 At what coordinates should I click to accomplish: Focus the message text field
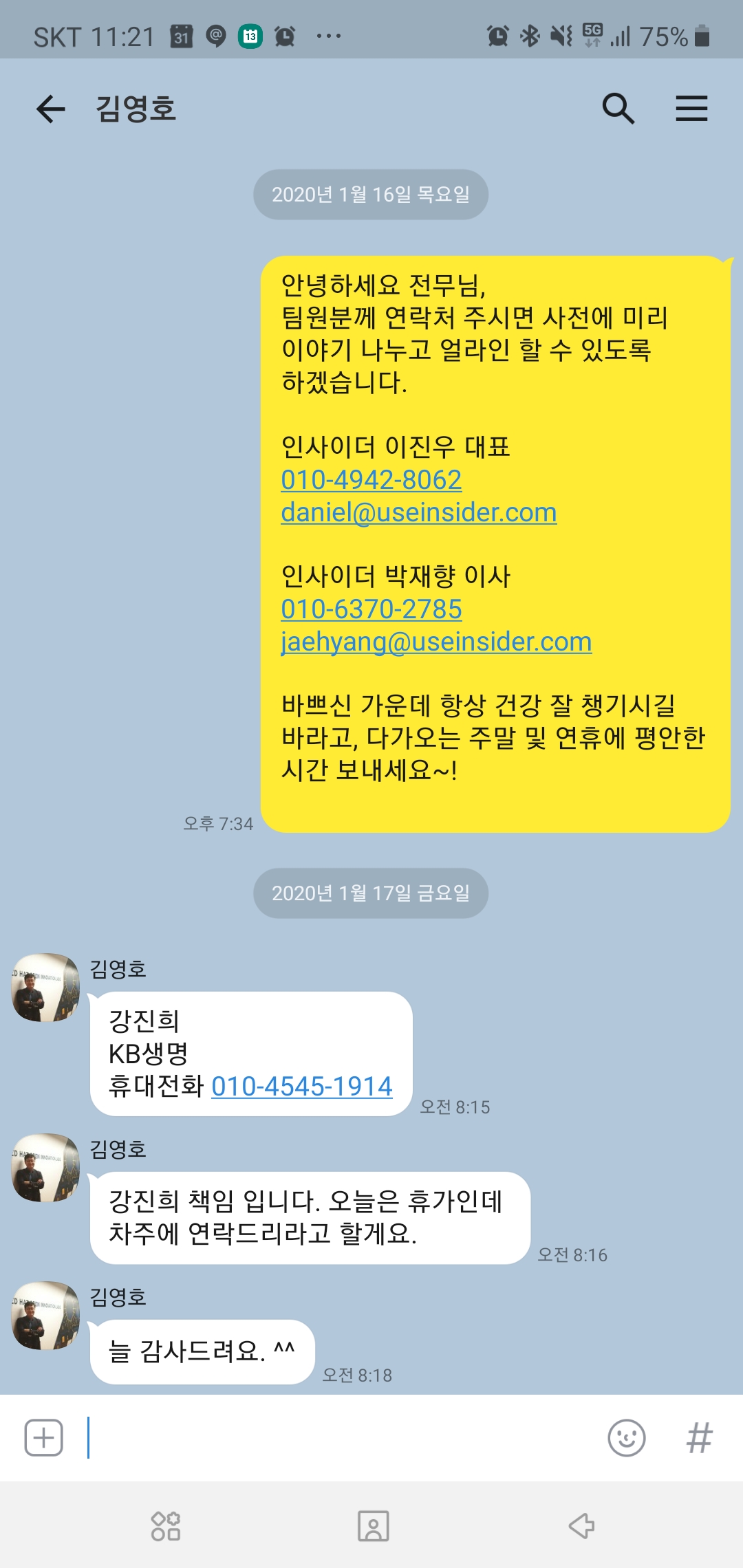click(x=344, y=1437)
